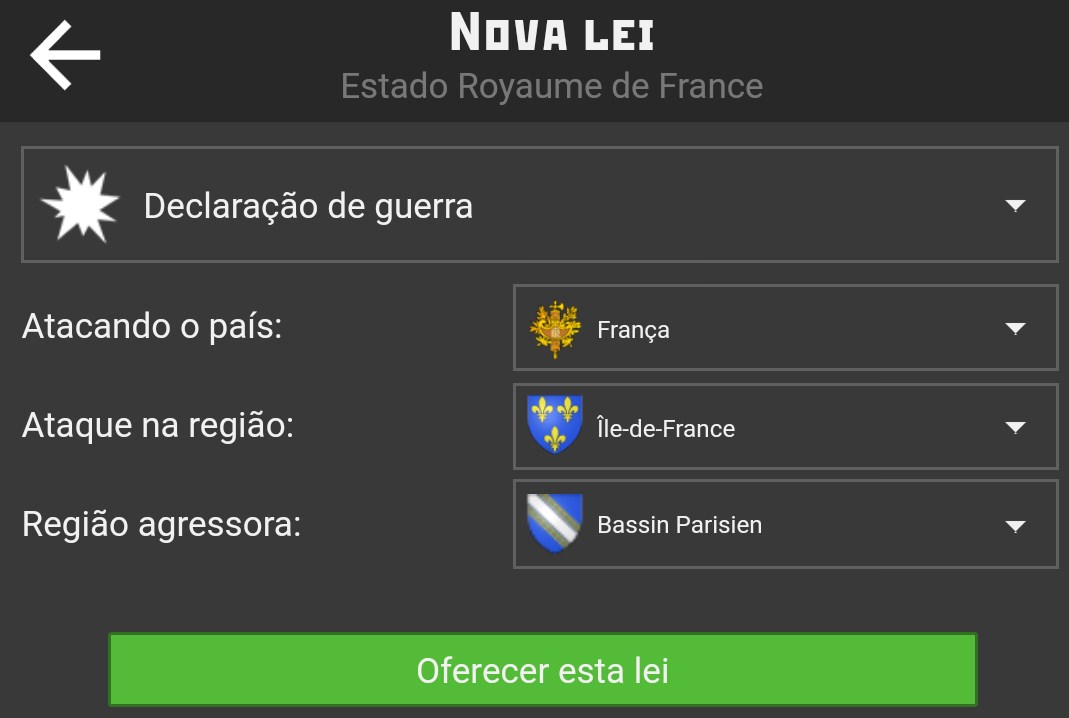This screenshot has width=1069, height=718.
Task: Select a different aggressor region than Bassin Parisien
Action: pos(785,524)
